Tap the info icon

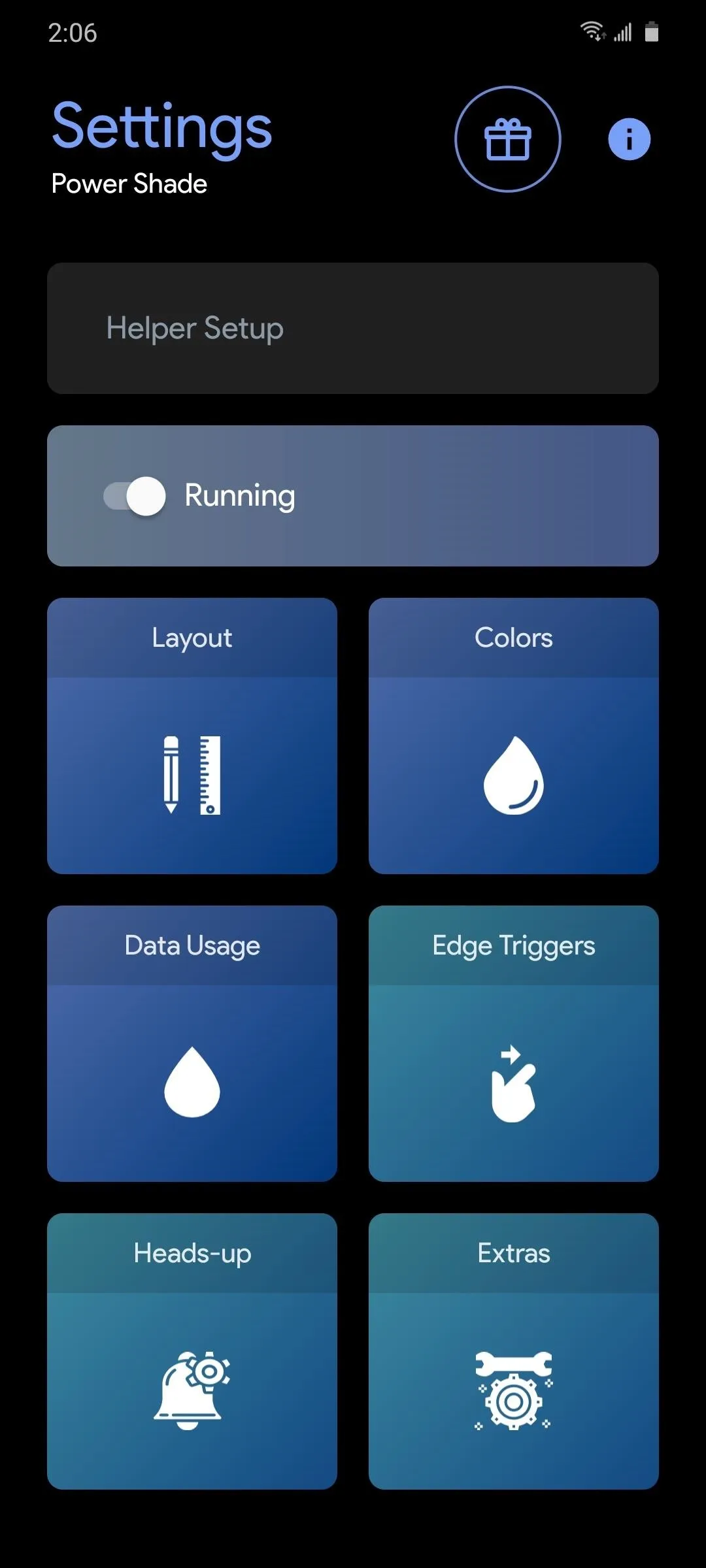click(x=629, y=139)
